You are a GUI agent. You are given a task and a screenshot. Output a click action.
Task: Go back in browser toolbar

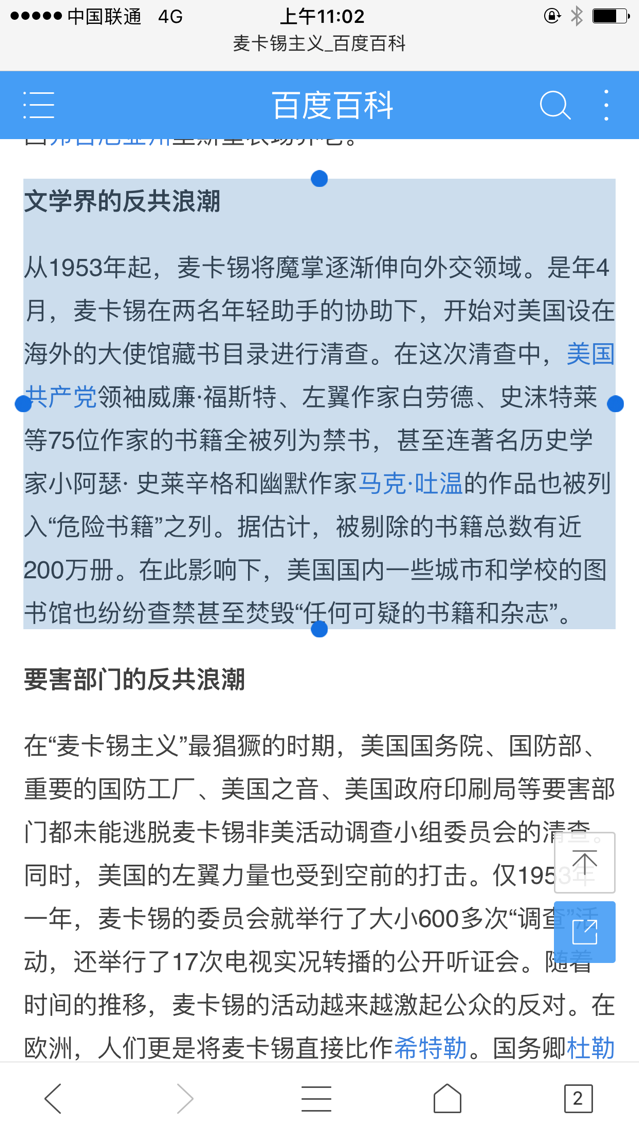(54, 1098)
